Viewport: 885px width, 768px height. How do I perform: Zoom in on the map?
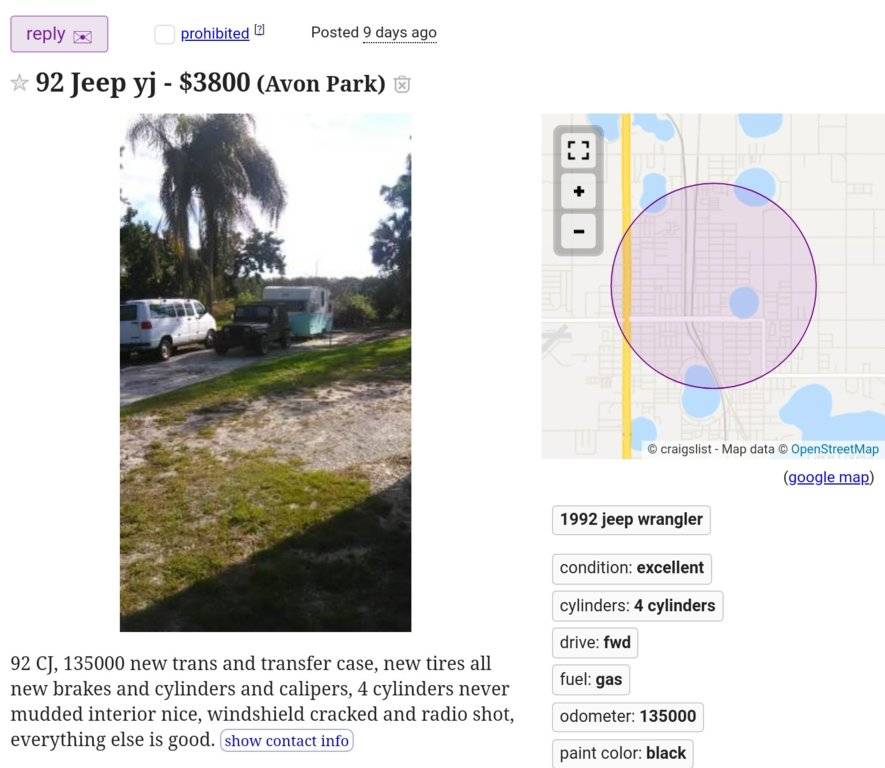pos(578,191)
